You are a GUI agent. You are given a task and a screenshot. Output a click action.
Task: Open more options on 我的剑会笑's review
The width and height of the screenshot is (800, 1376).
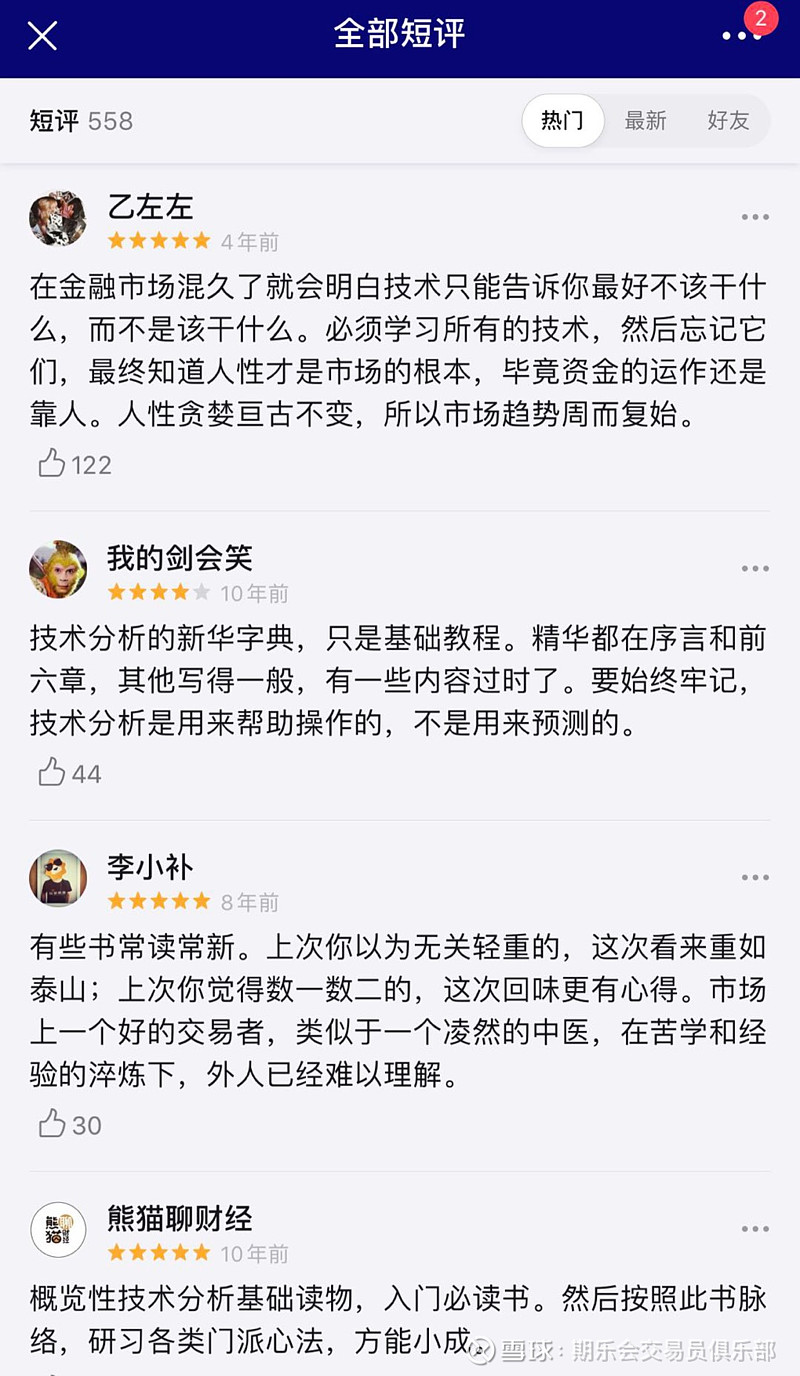click(753, 567)
